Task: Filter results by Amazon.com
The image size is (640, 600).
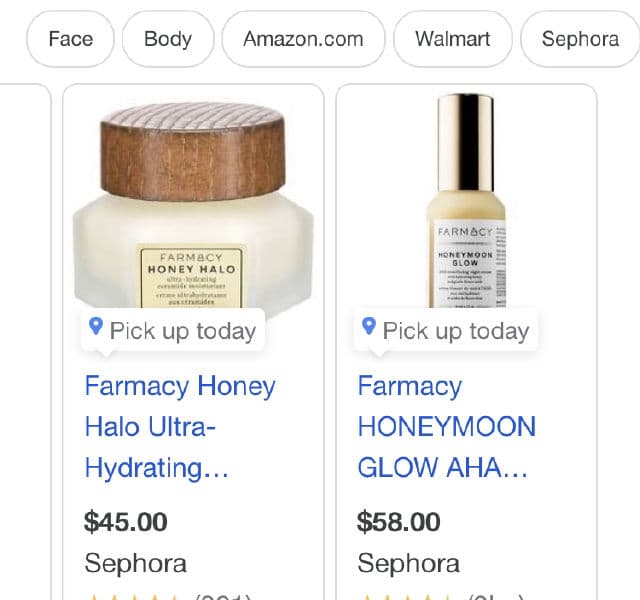Action: (x=303, y=39)
